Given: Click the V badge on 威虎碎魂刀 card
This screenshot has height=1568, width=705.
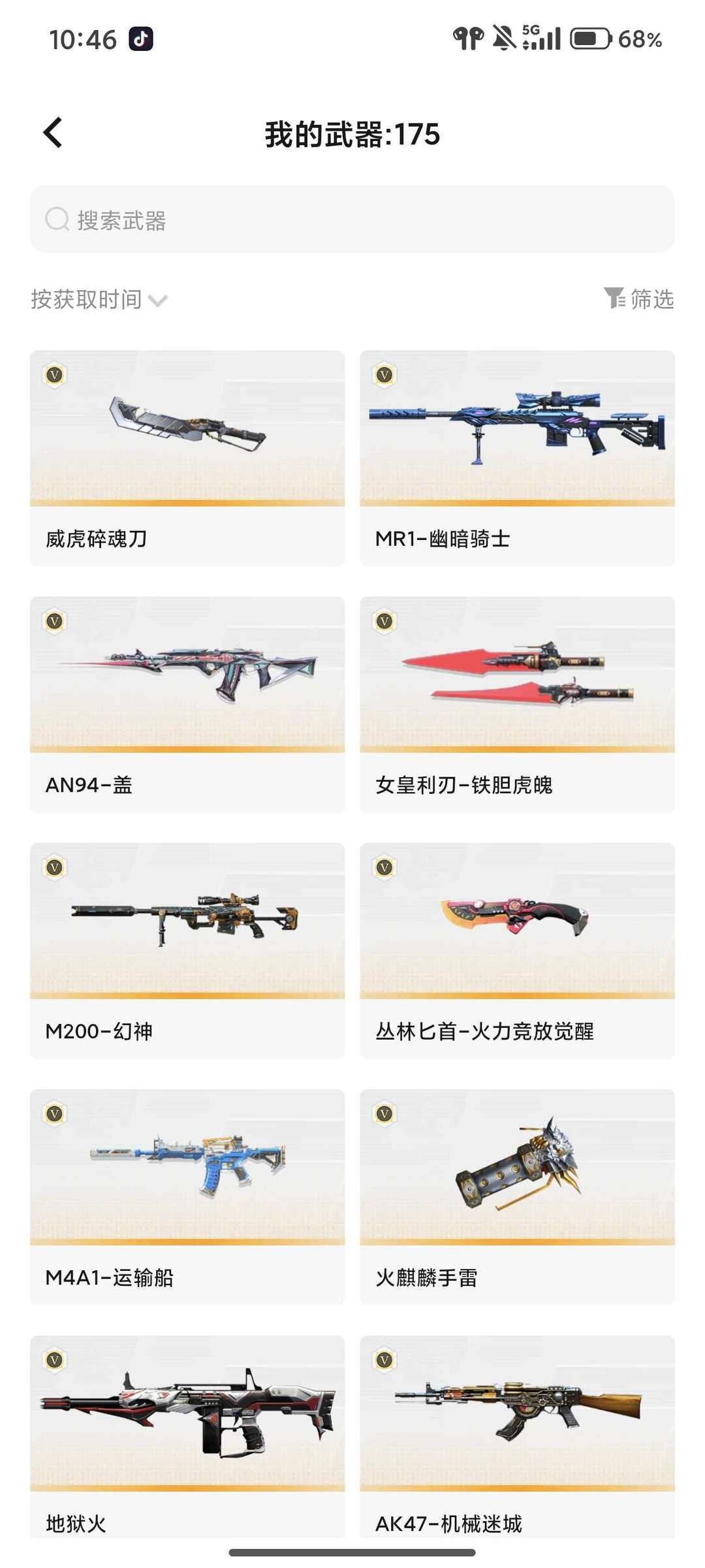Looking at the screenshot, I should coord(55,375).
